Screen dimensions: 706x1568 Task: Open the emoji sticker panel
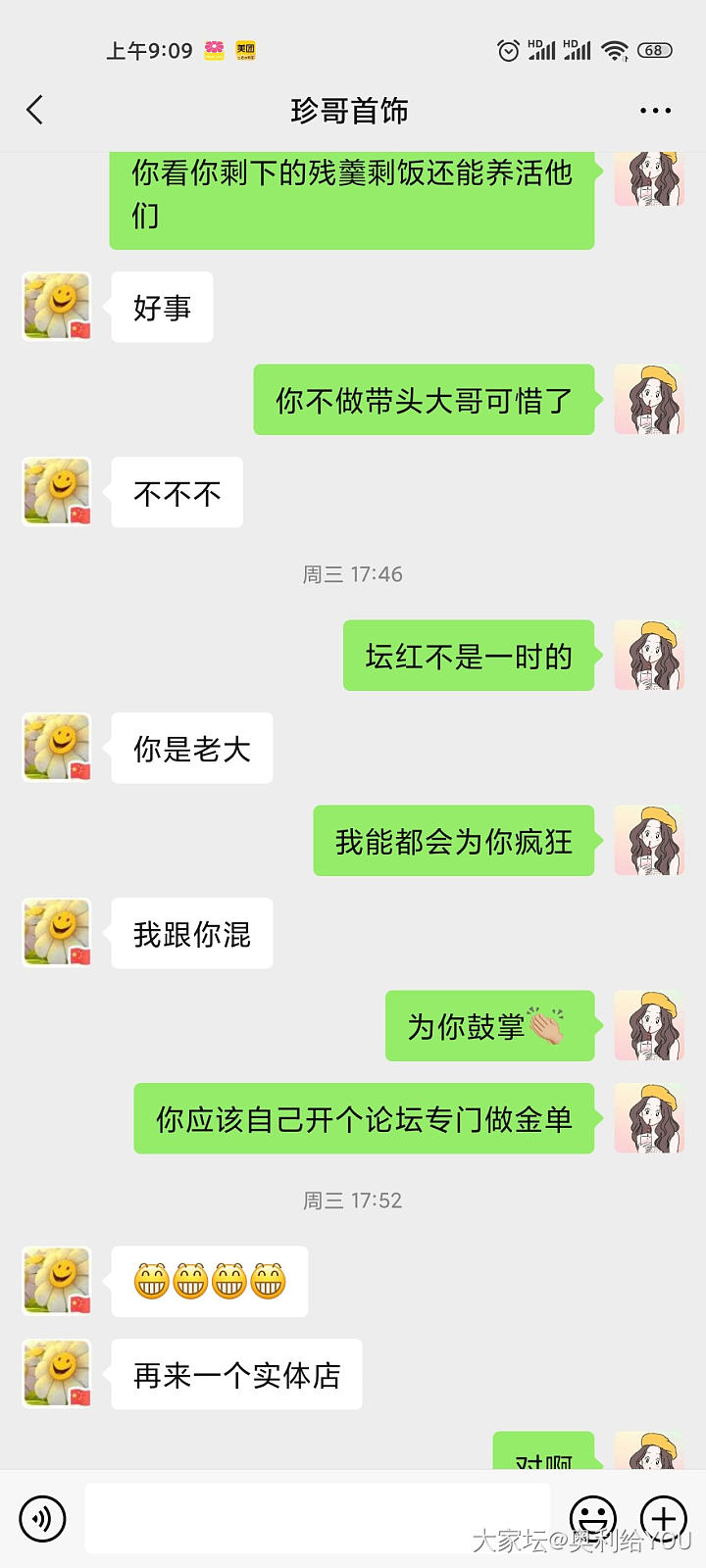593,1518
